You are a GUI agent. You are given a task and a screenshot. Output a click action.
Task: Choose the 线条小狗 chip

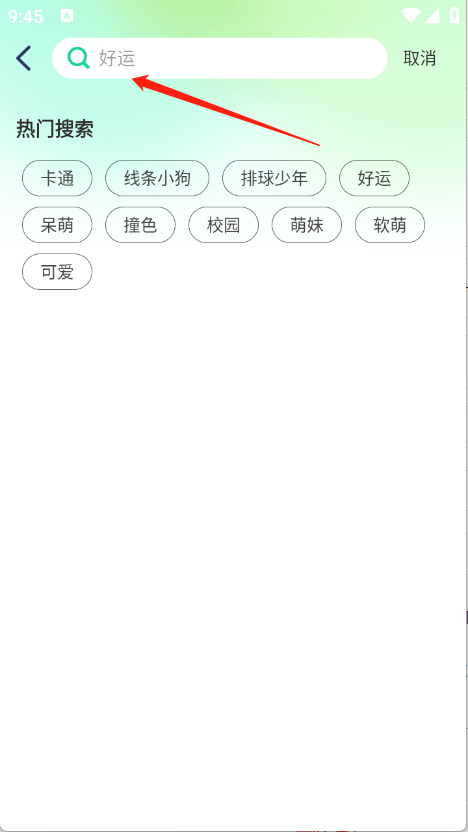tap(157, 178)
